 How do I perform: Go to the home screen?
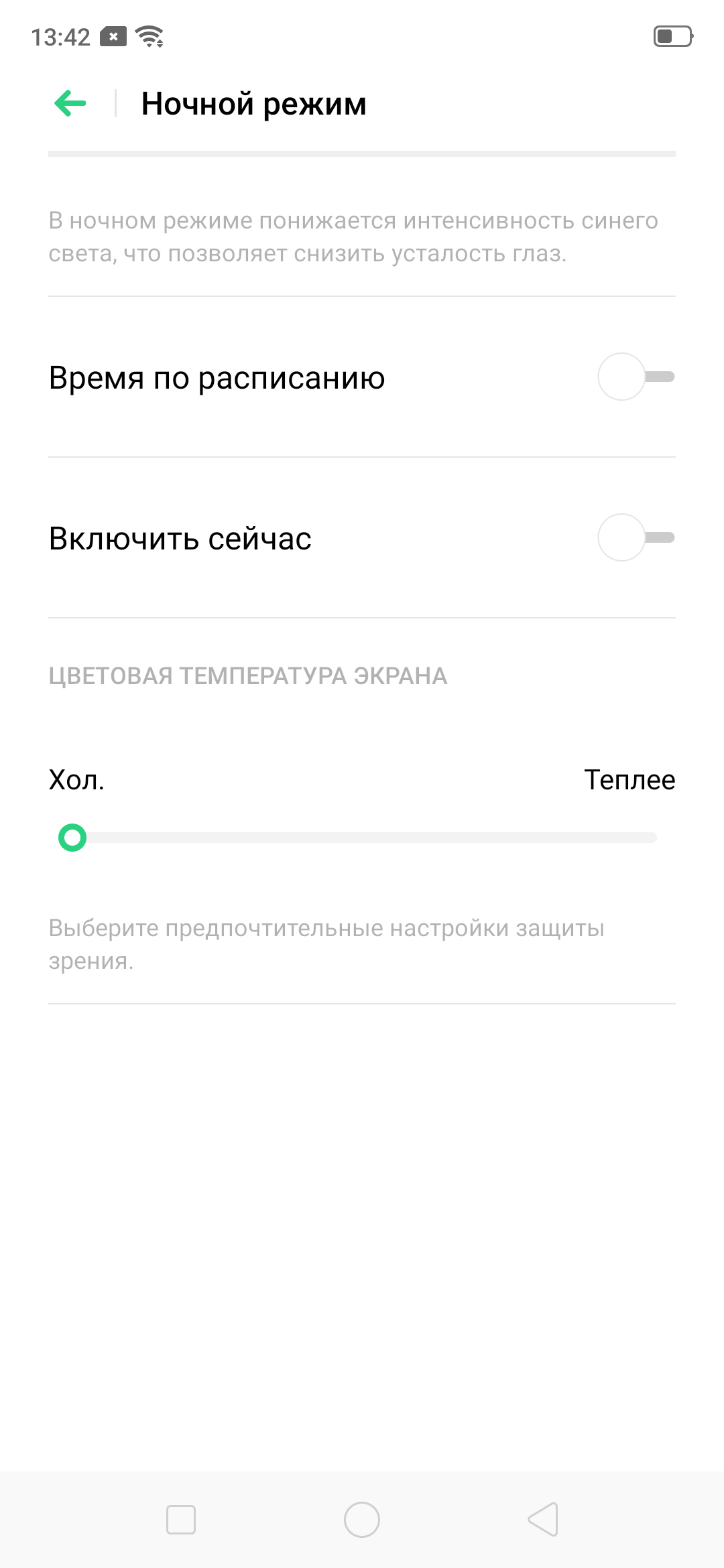pyautogui.click(x=362, y=1520)
